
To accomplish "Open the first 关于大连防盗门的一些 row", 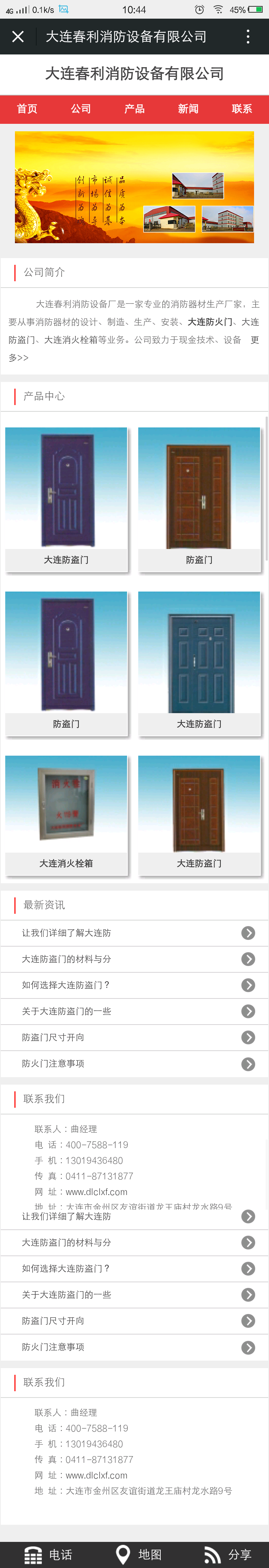I will (134, 1011).
